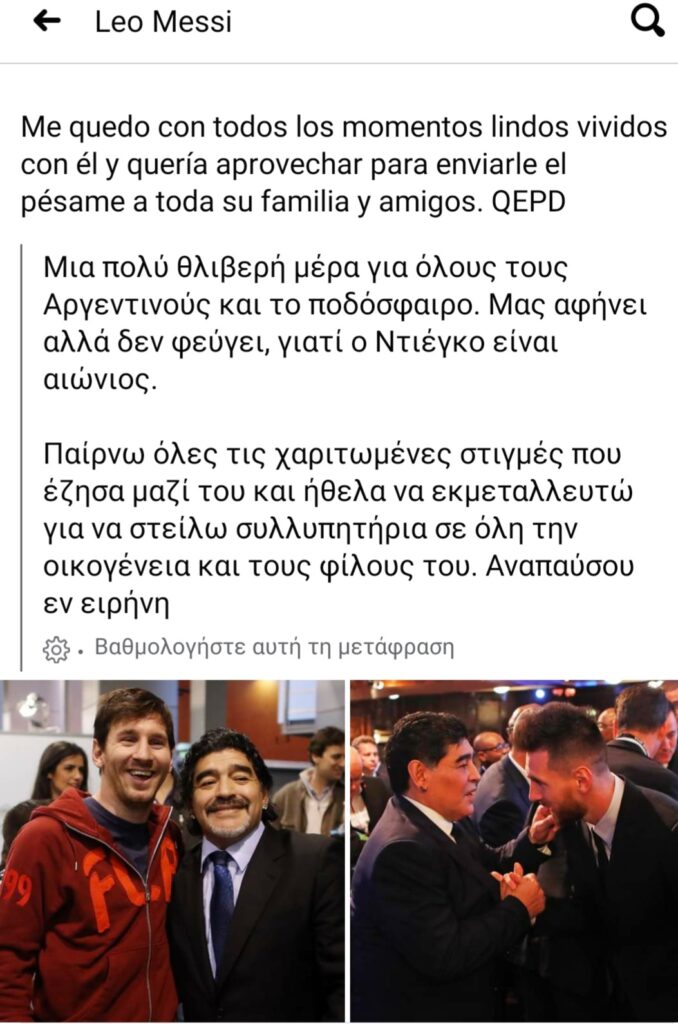Open search with the magnifier icon
Screen dimensions: 678x1024
point(648,21)
